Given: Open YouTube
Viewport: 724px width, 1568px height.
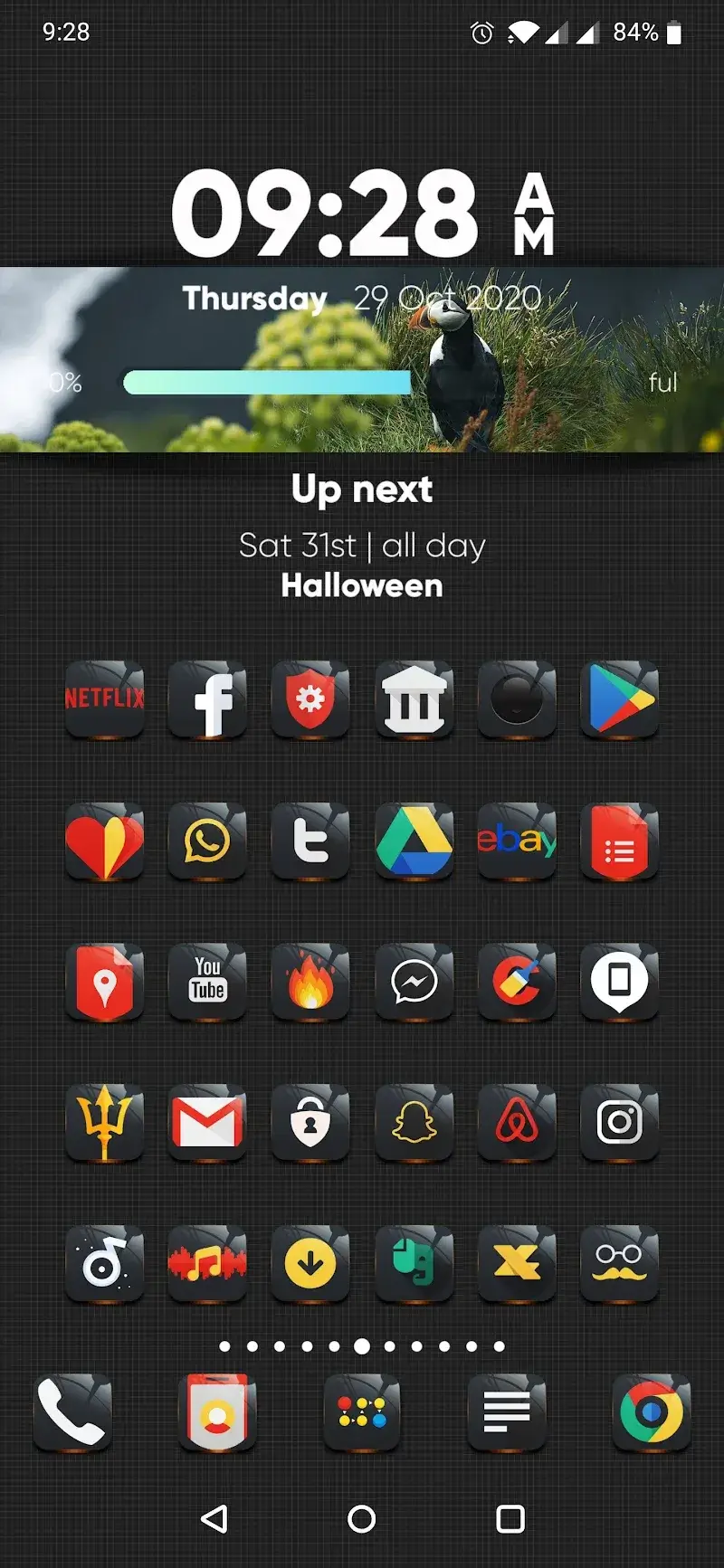Looking at the screenshot, I should 207,983.
